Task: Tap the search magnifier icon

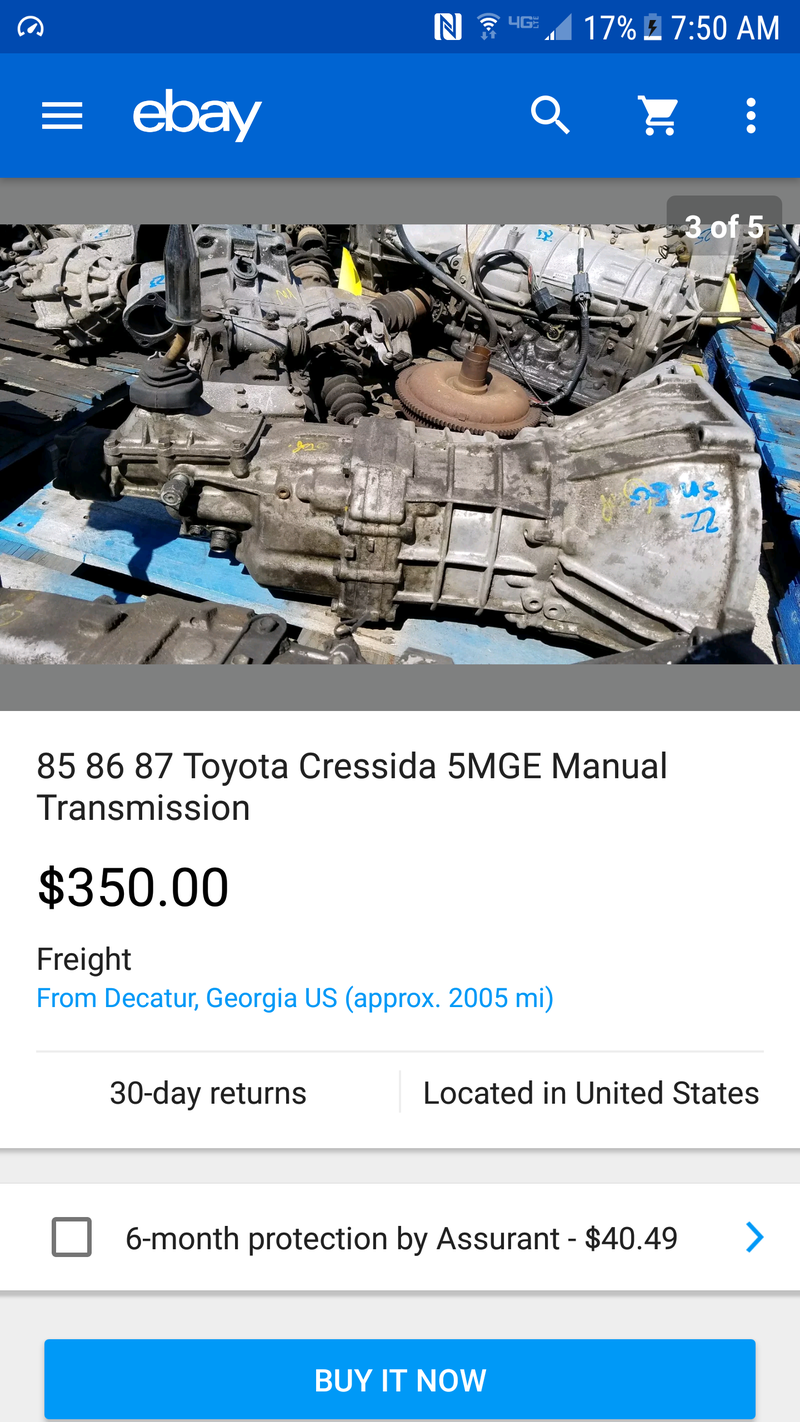Action: [x=550, y=117]
